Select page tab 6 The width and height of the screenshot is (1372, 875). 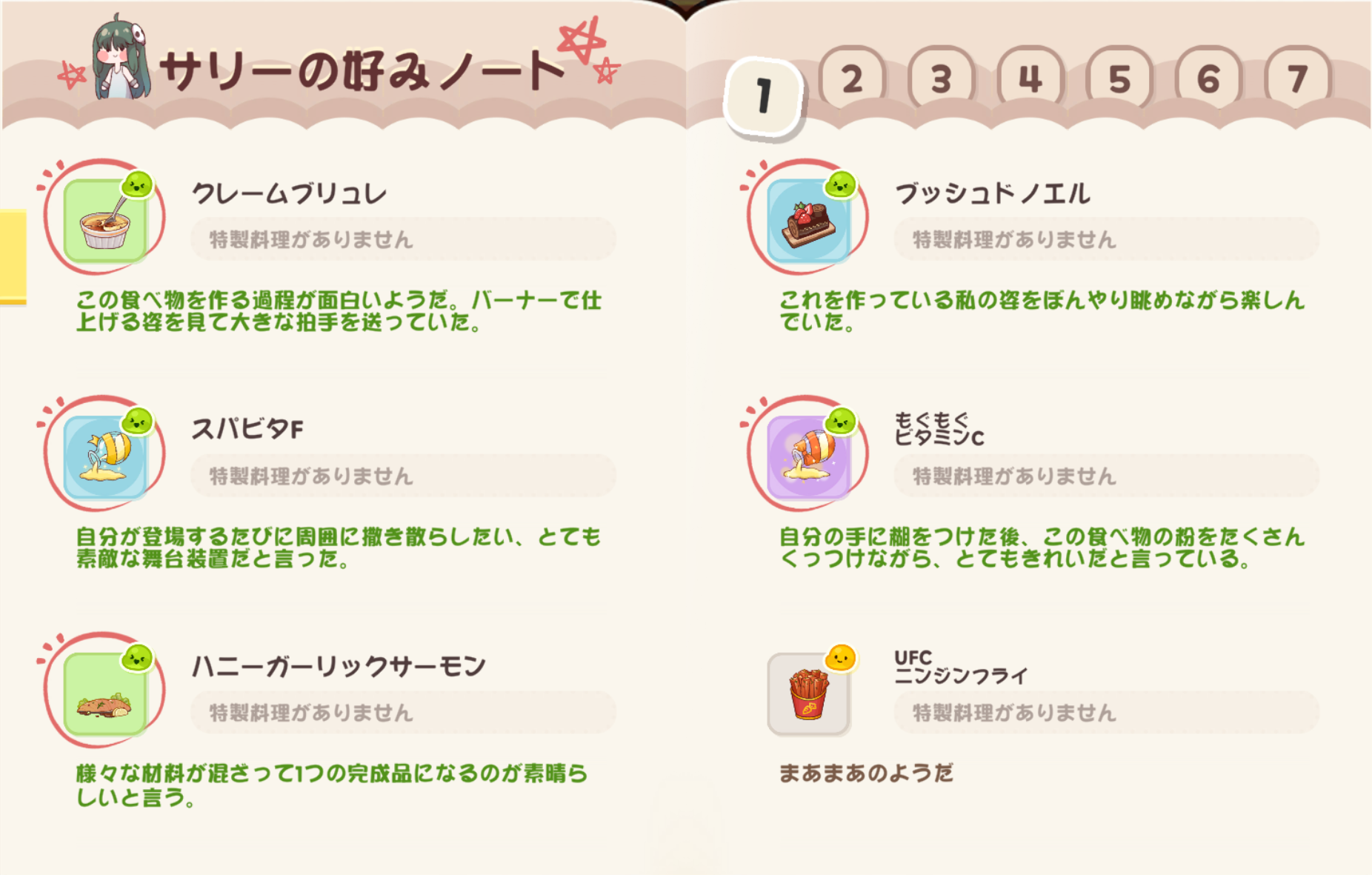(1208, 79)
